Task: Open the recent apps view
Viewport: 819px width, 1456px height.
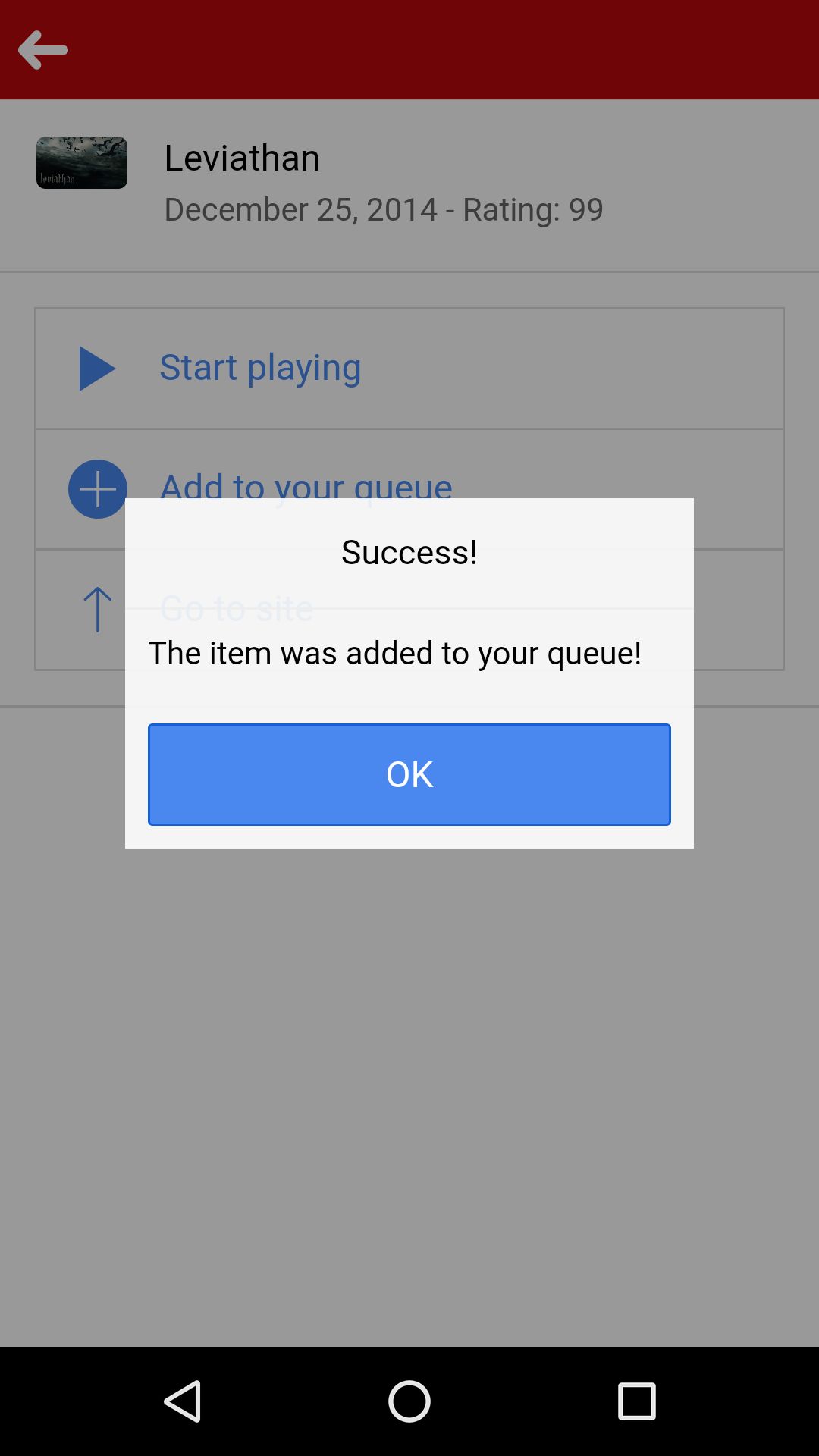Action: [636, 1401]
